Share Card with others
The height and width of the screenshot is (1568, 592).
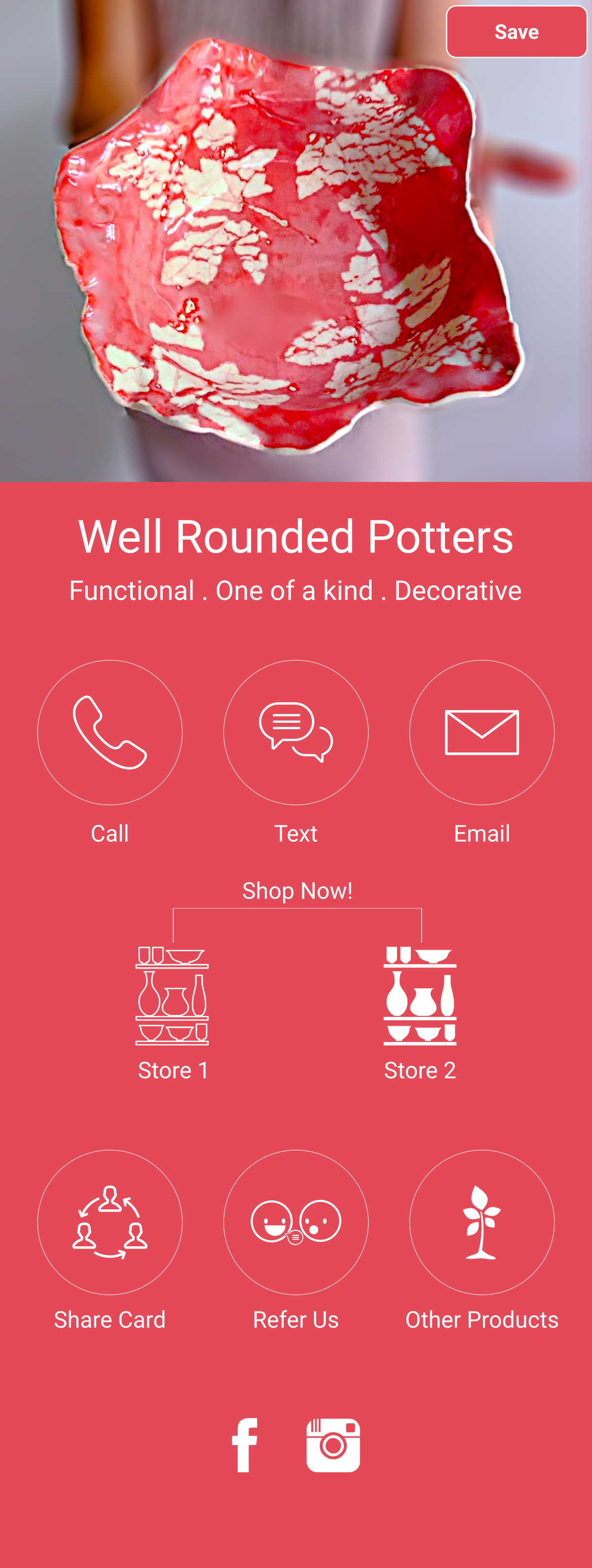(110, 1222)
